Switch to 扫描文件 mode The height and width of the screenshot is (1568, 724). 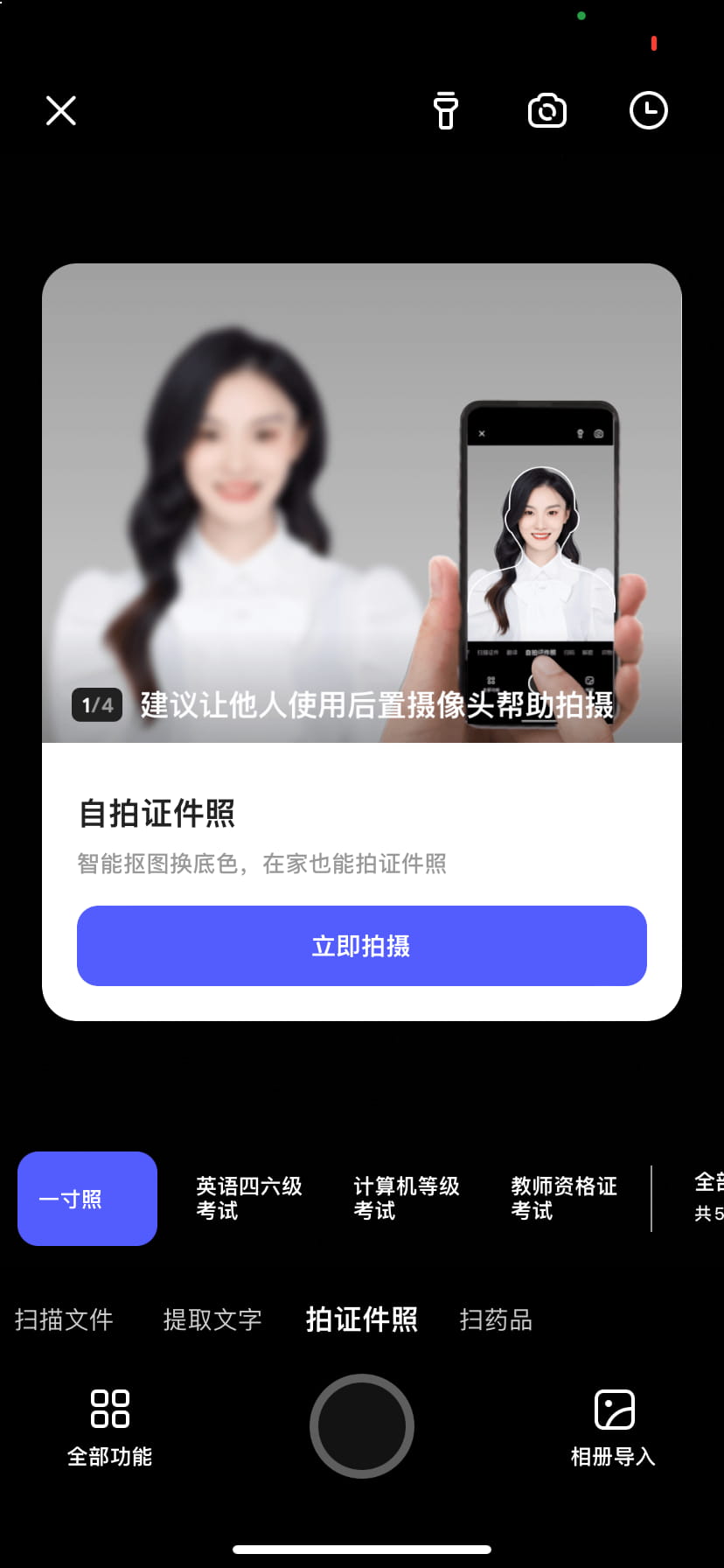(64, 1319)
